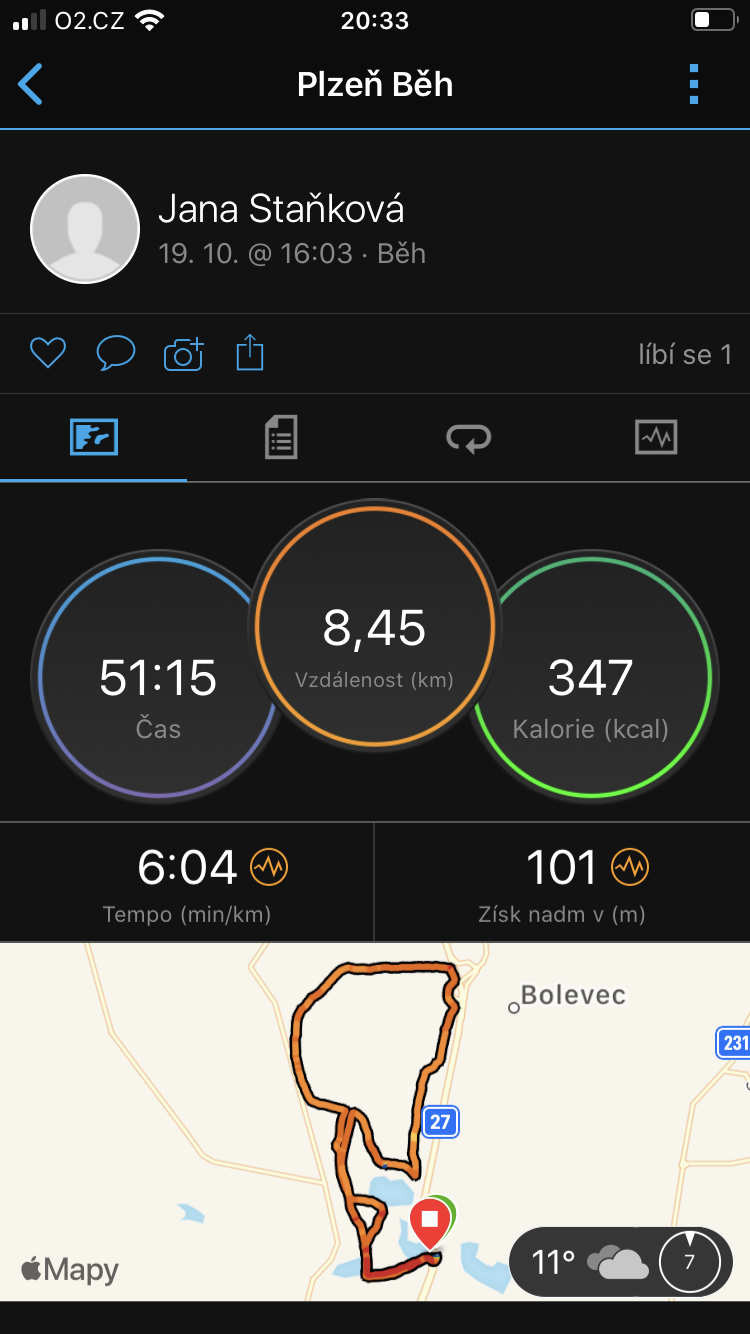Open pace chart next to 6:04 Tempo

[x=268, y=867]
